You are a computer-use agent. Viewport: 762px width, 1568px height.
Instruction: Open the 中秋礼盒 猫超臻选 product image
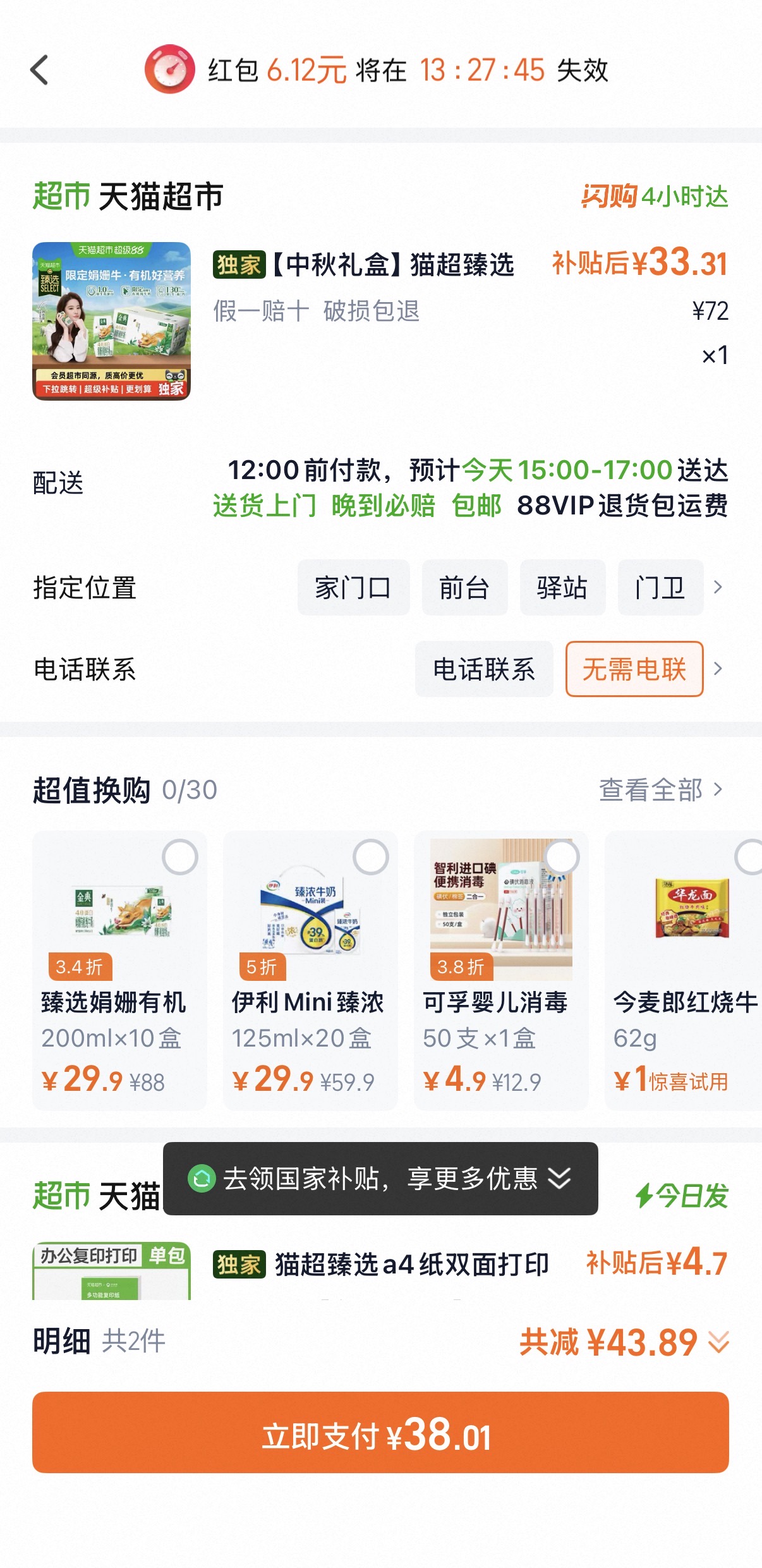click(x=111, y=321)
